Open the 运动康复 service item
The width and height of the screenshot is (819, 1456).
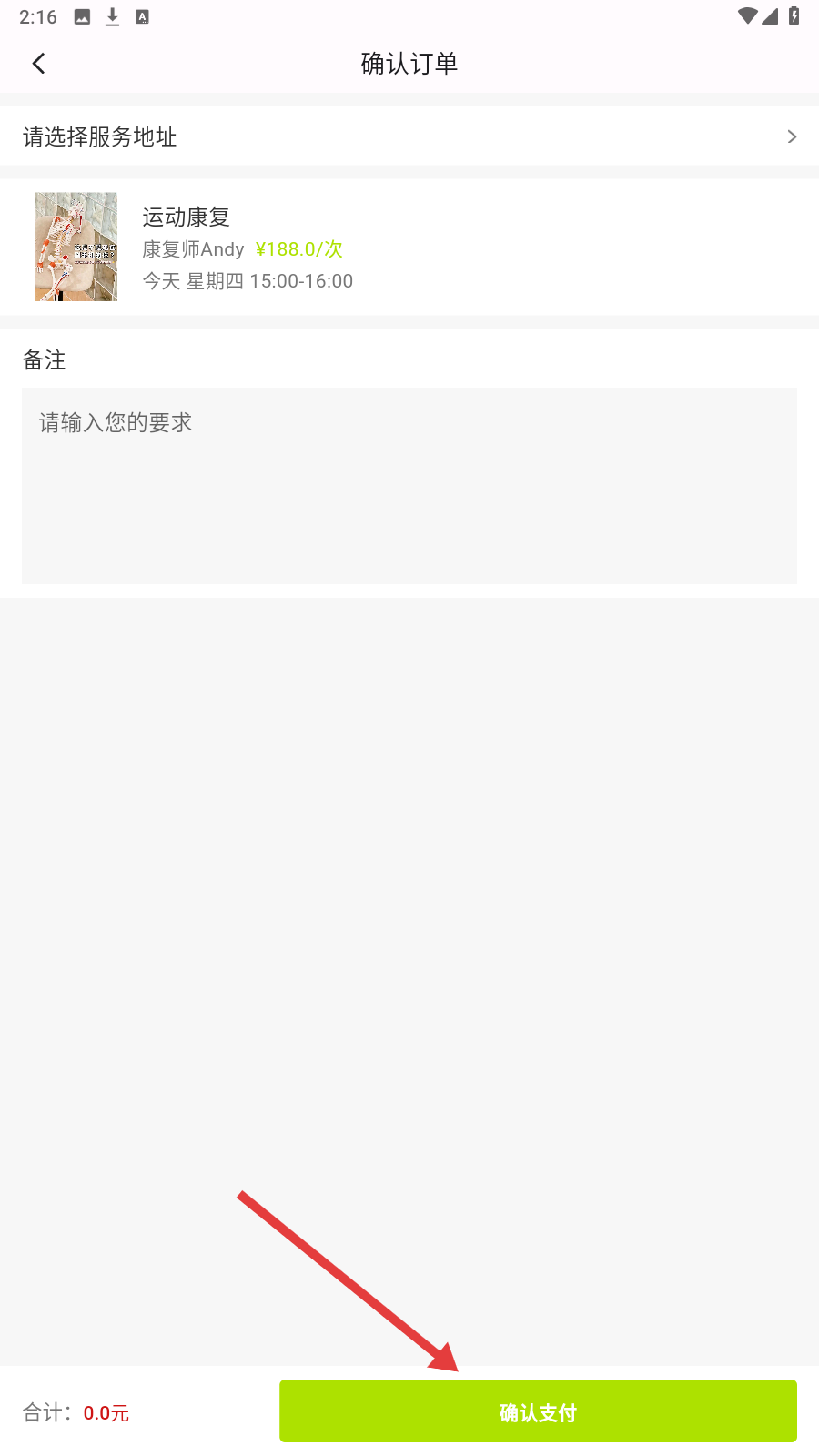click(x=409, y=247)
